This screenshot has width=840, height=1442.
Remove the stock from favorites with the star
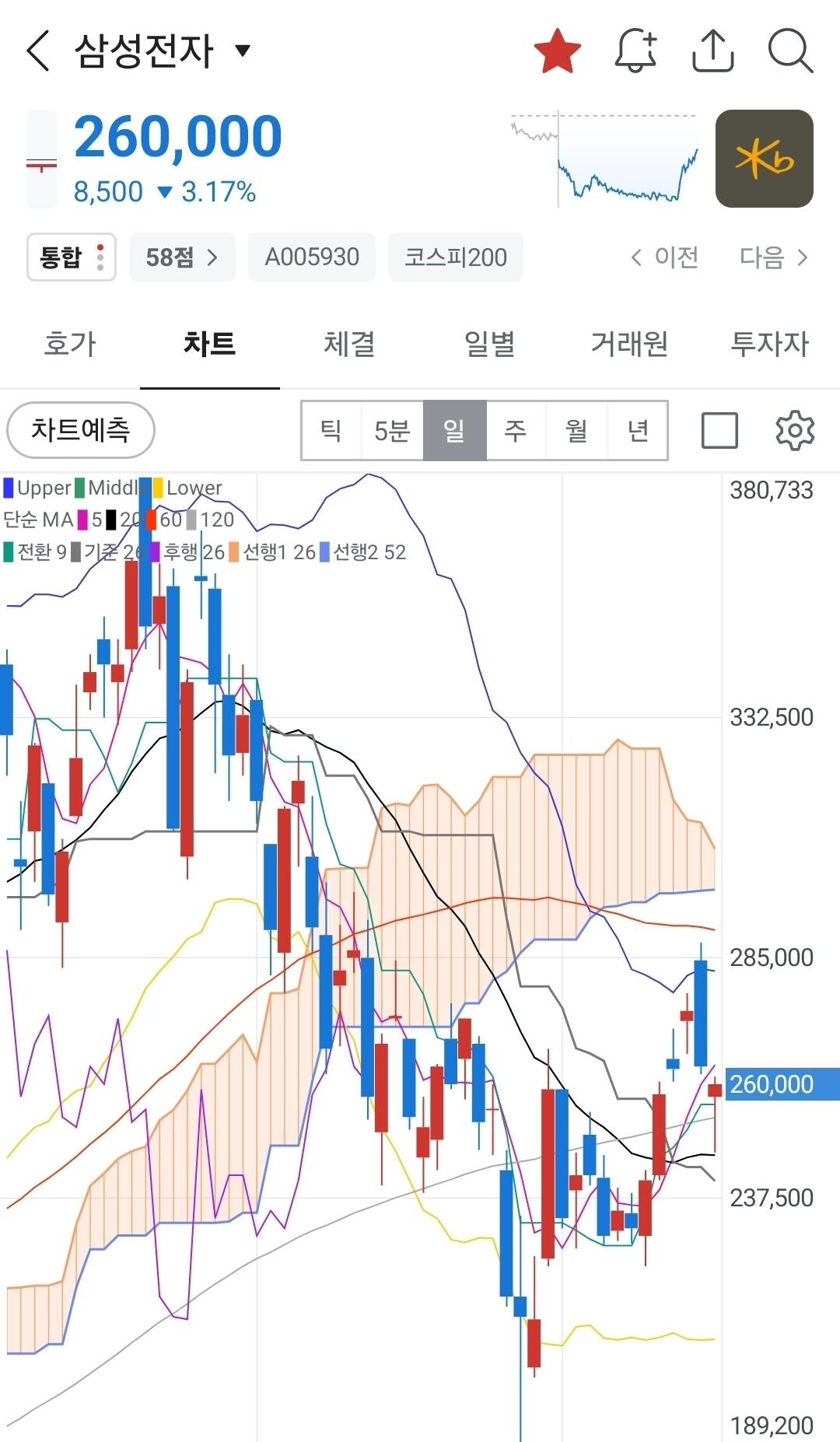(558, 51)
